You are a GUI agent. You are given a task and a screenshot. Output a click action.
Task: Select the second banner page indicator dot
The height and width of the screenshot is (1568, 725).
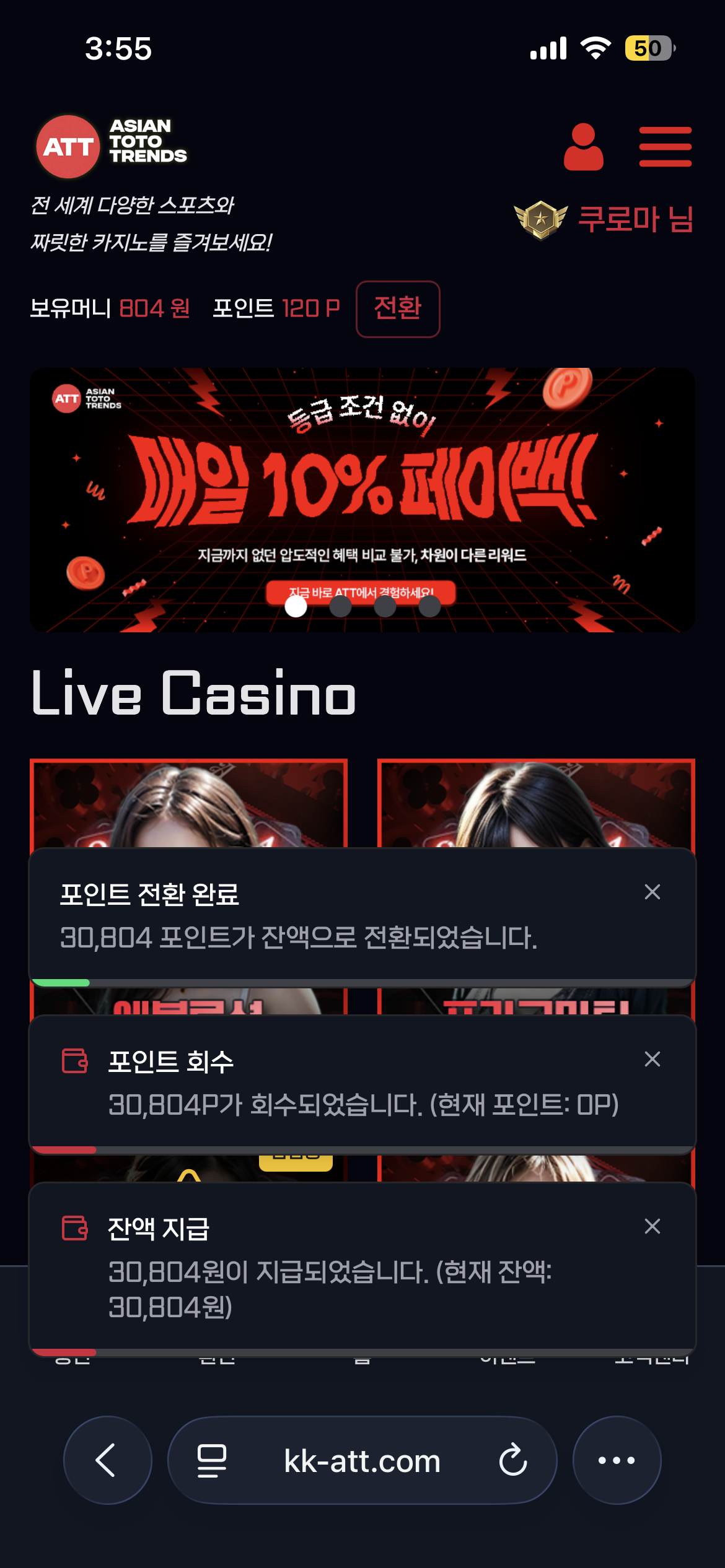point(340,606)
